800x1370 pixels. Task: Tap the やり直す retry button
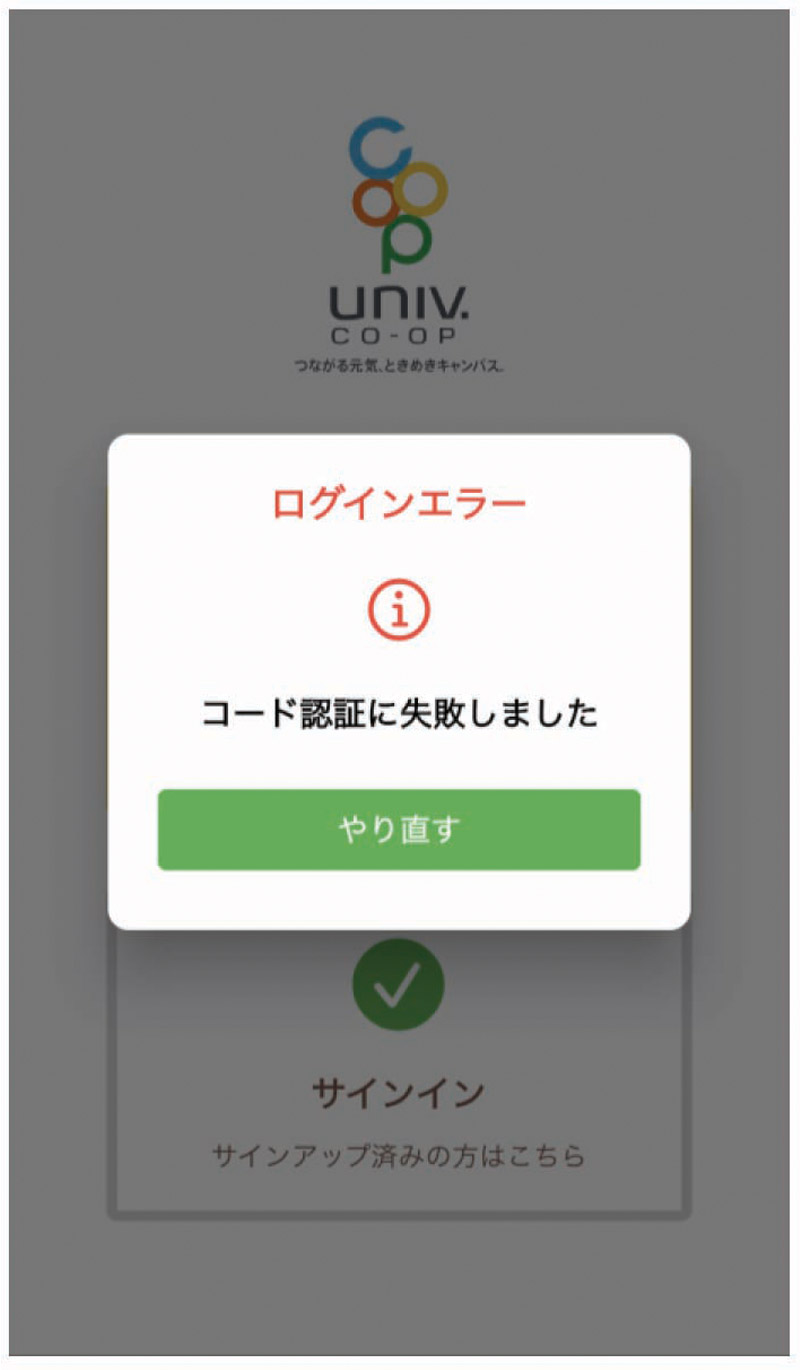398,829
